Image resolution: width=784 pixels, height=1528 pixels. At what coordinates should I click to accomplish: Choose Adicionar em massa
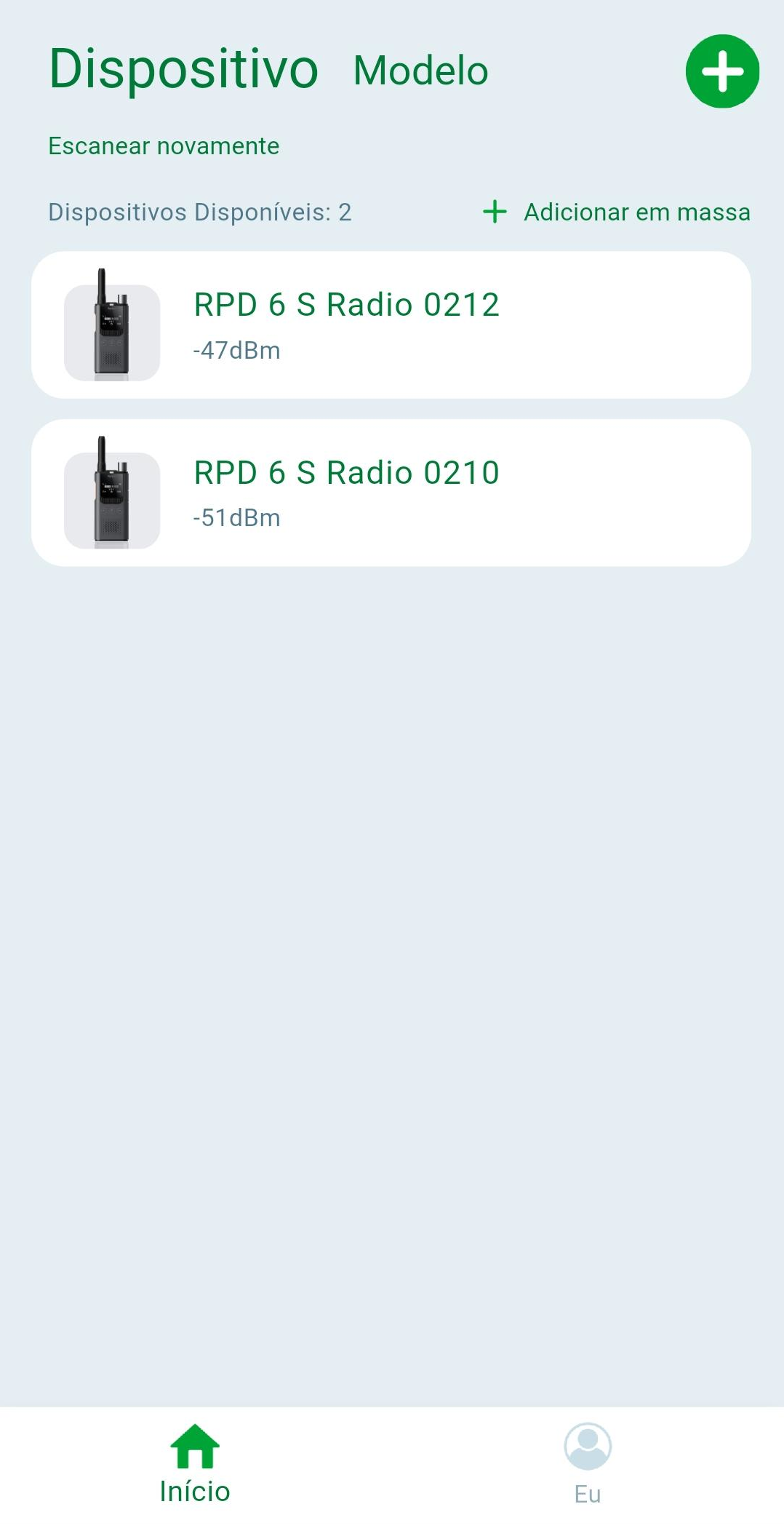pyautogui.click(x=617, y=212)
